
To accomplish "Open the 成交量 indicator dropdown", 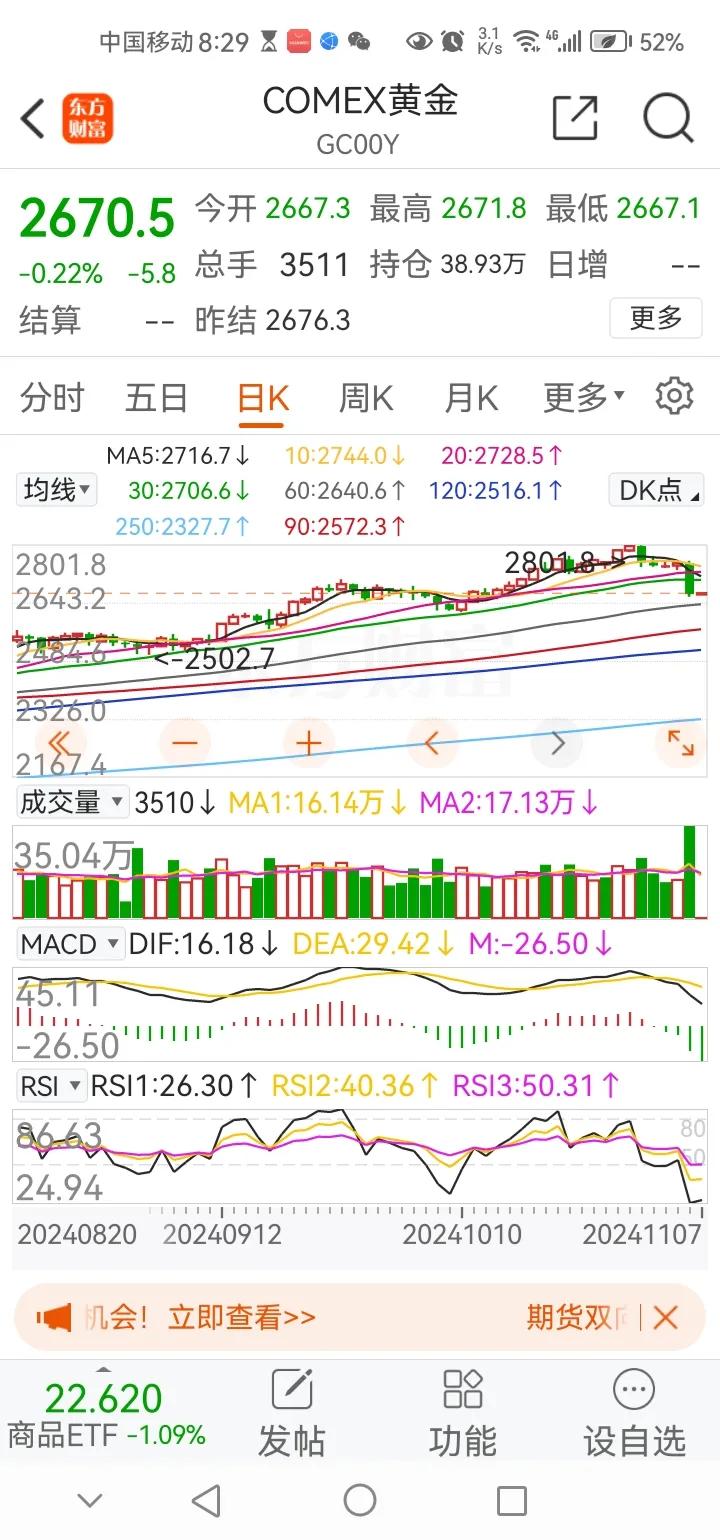I will 73,802.
